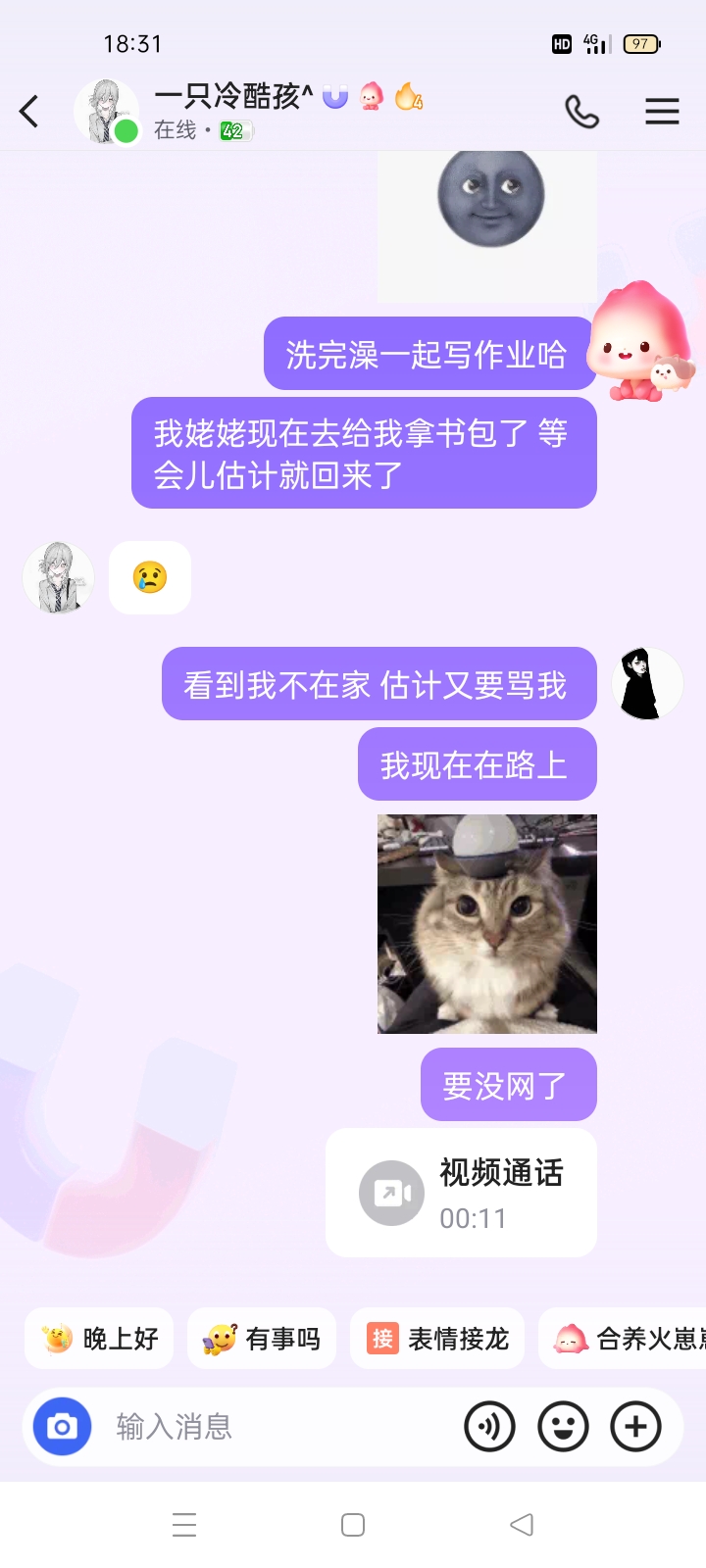Tap the 有事吗 suggestion chip
Image resolution: width=706 pixels, height=1568 pixels.
[262, 1338]
